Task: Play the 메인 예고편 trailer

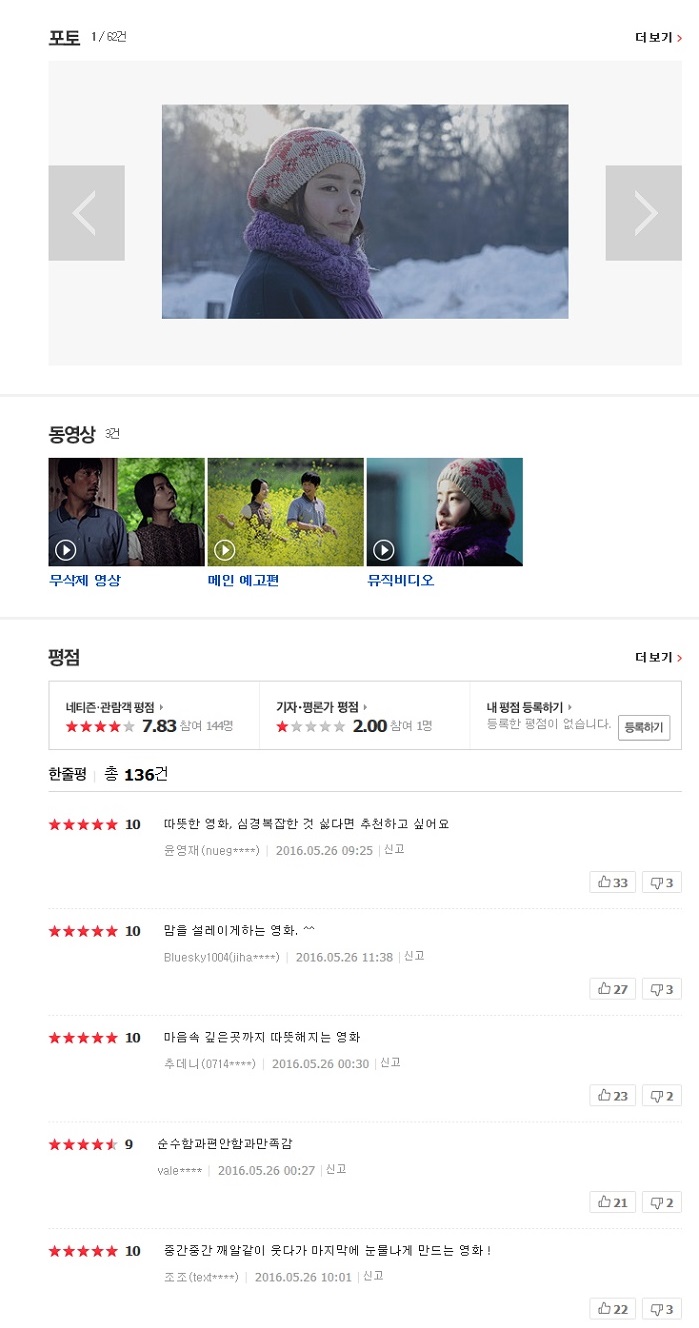Action: coord(285,512)
